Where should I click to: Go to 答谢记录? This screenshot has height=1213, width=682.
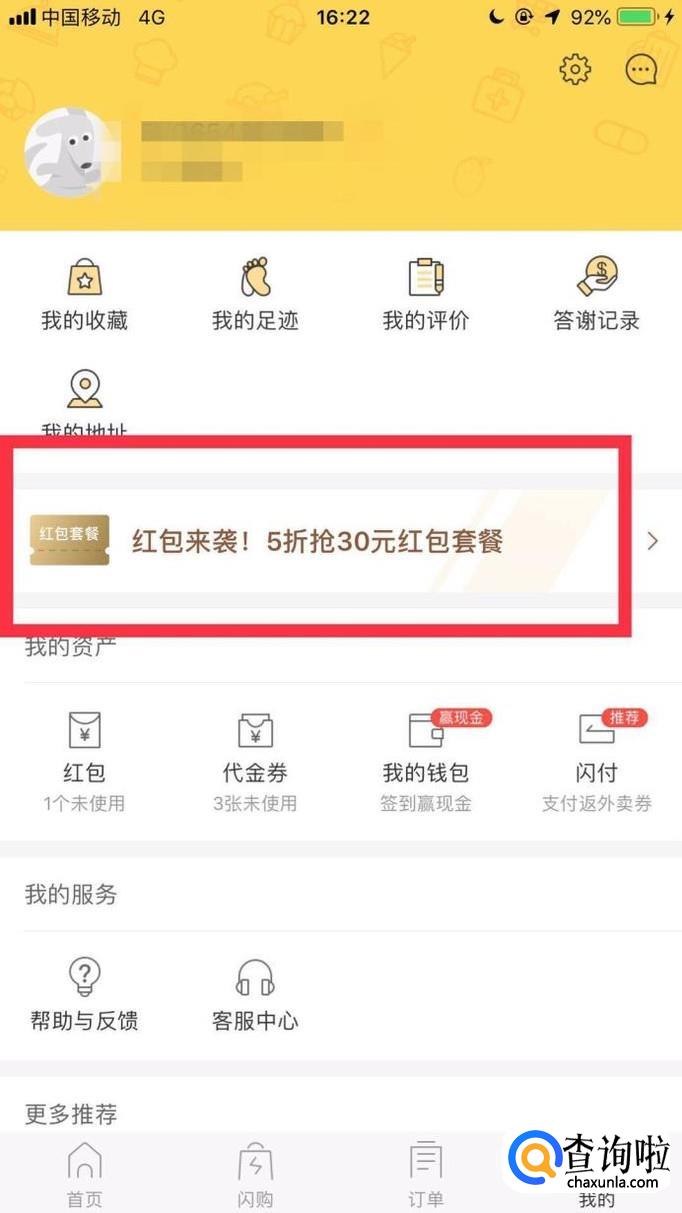[x=596, y=294]
